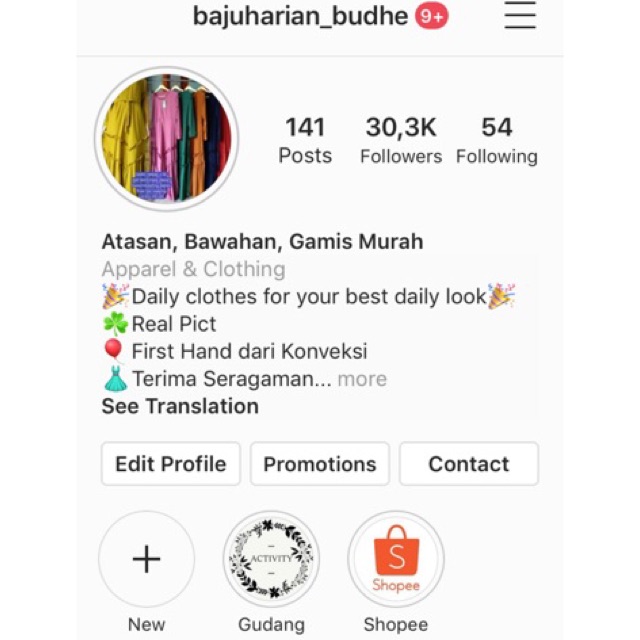640x640 pixels.
Task: Add a New story highlight
Action: point(147,559)
